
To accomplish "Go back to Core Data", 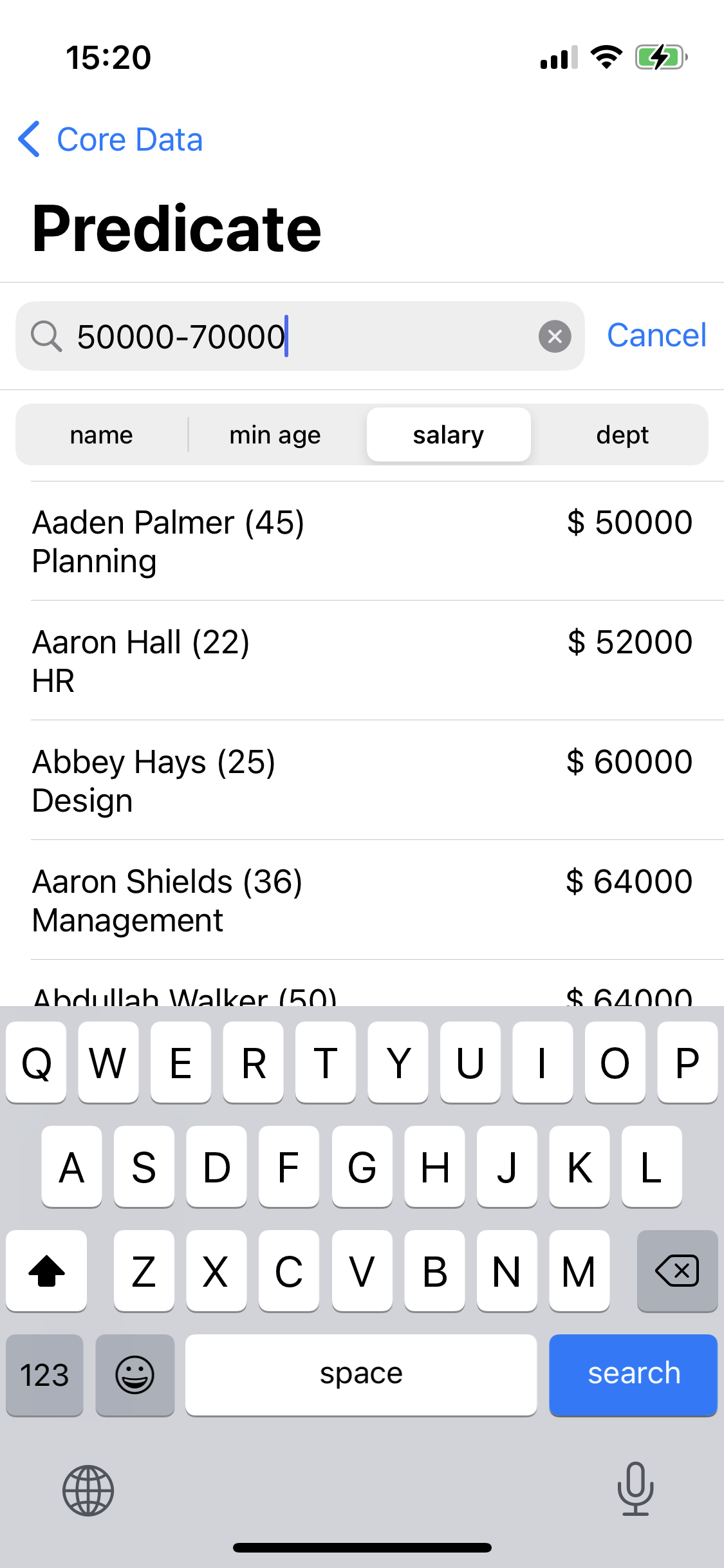I will (111, 140).
